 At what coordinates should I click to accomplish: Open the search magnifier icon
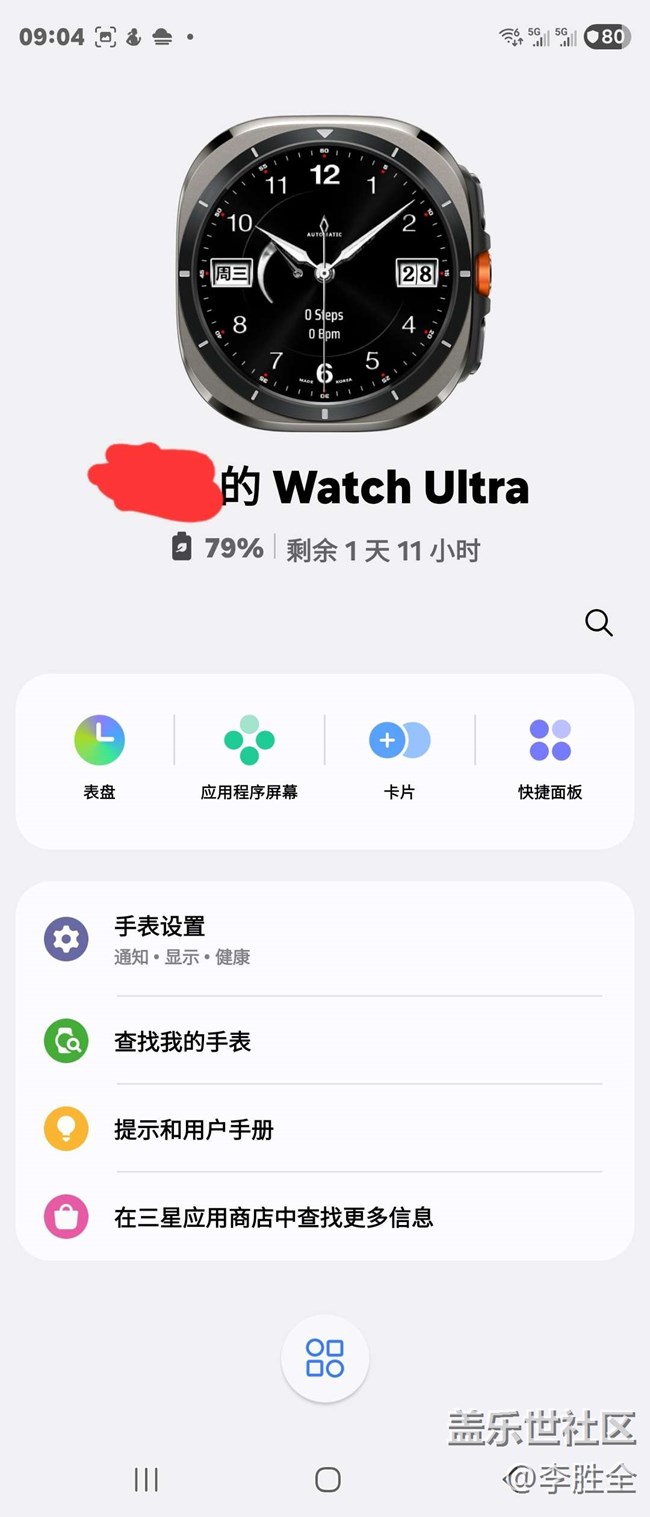(x=598, y=622)
